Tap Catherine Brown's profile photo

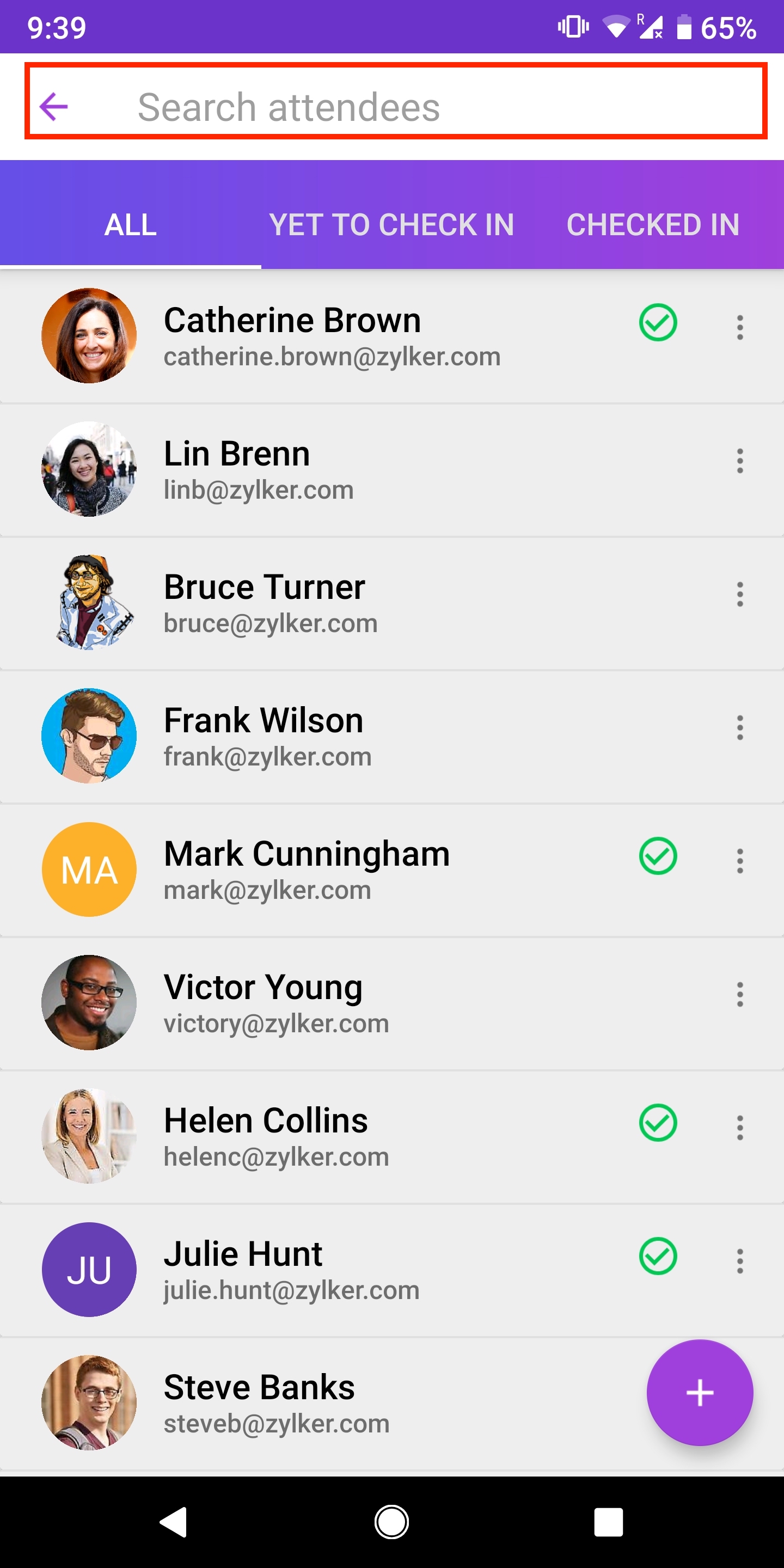click(88, 334)
